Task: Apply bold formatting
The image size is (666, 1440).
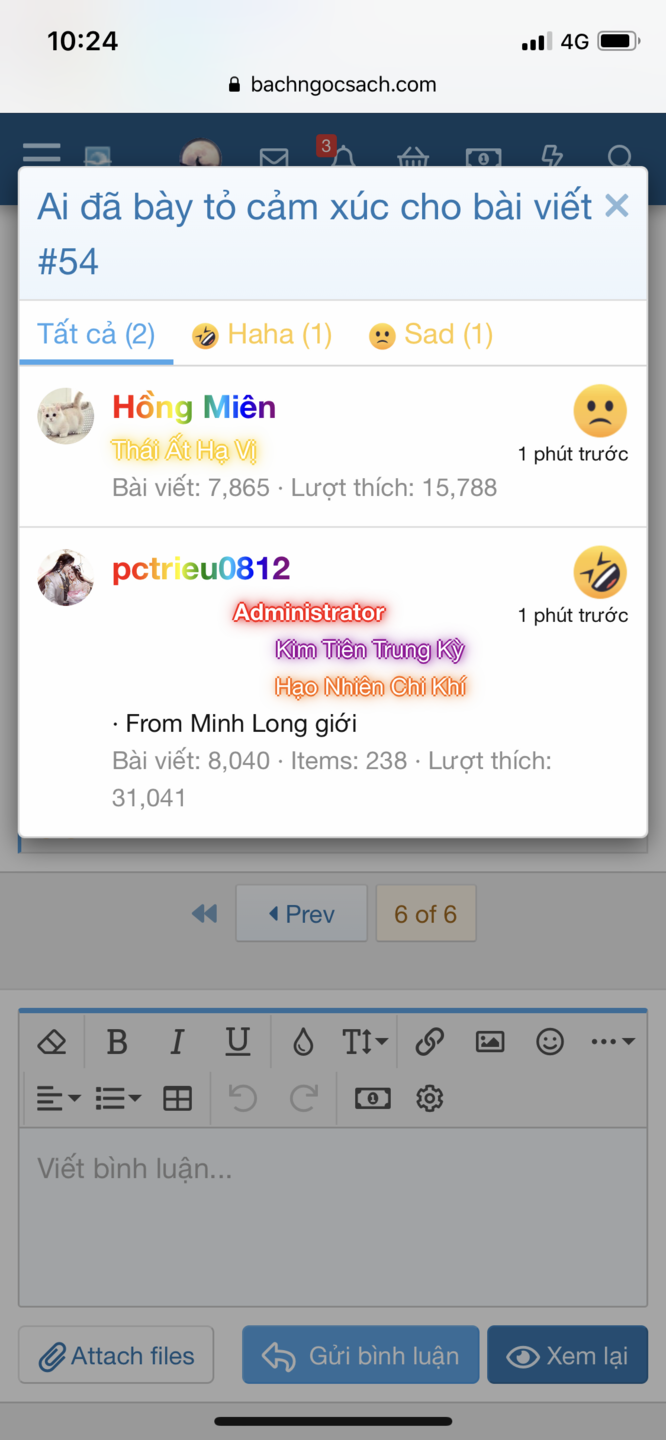Action: tap(117, 1042)
